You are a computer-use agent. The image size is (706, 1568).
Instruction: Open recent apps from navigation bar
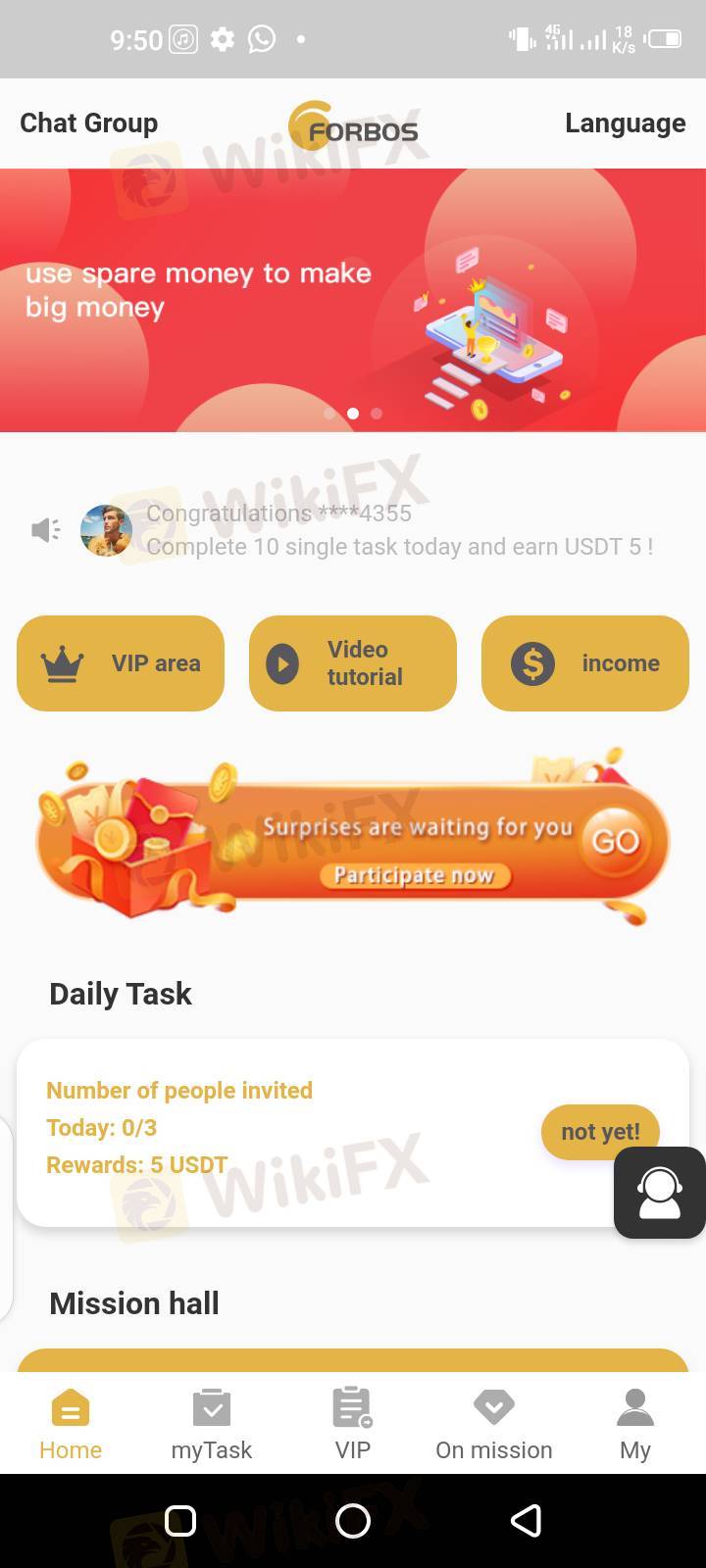pyautogui.click(x=180, y=1521)
